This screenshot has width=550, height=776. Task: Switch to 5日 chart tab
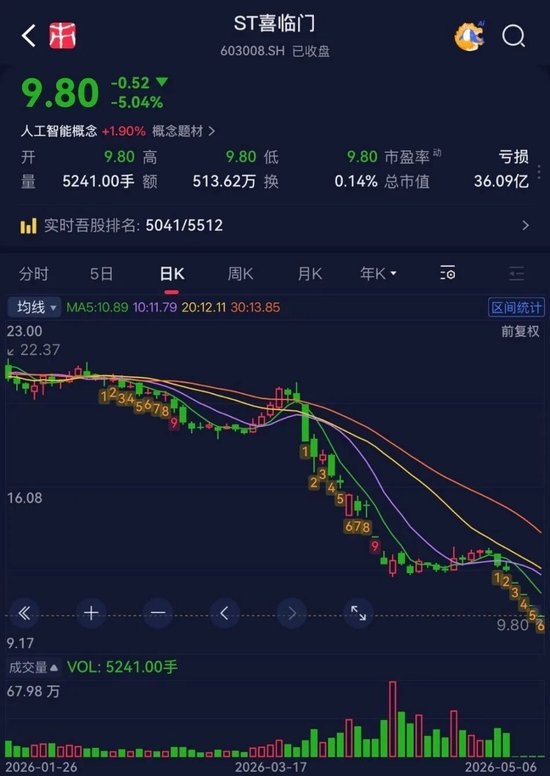[x=101, y=274]
